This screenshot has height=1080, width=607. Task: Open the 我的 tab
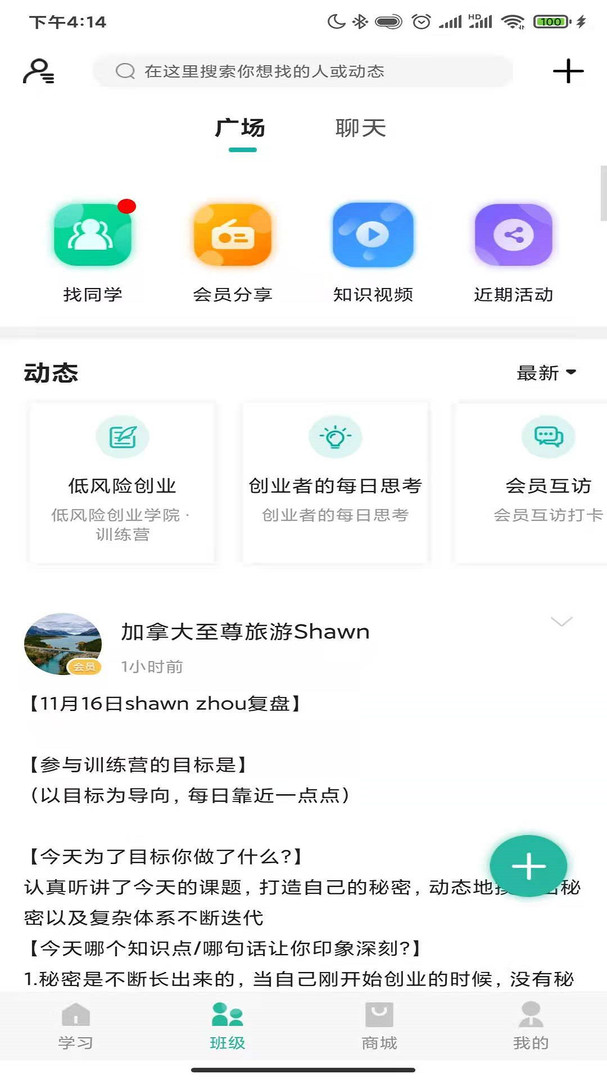point(531,1026)
